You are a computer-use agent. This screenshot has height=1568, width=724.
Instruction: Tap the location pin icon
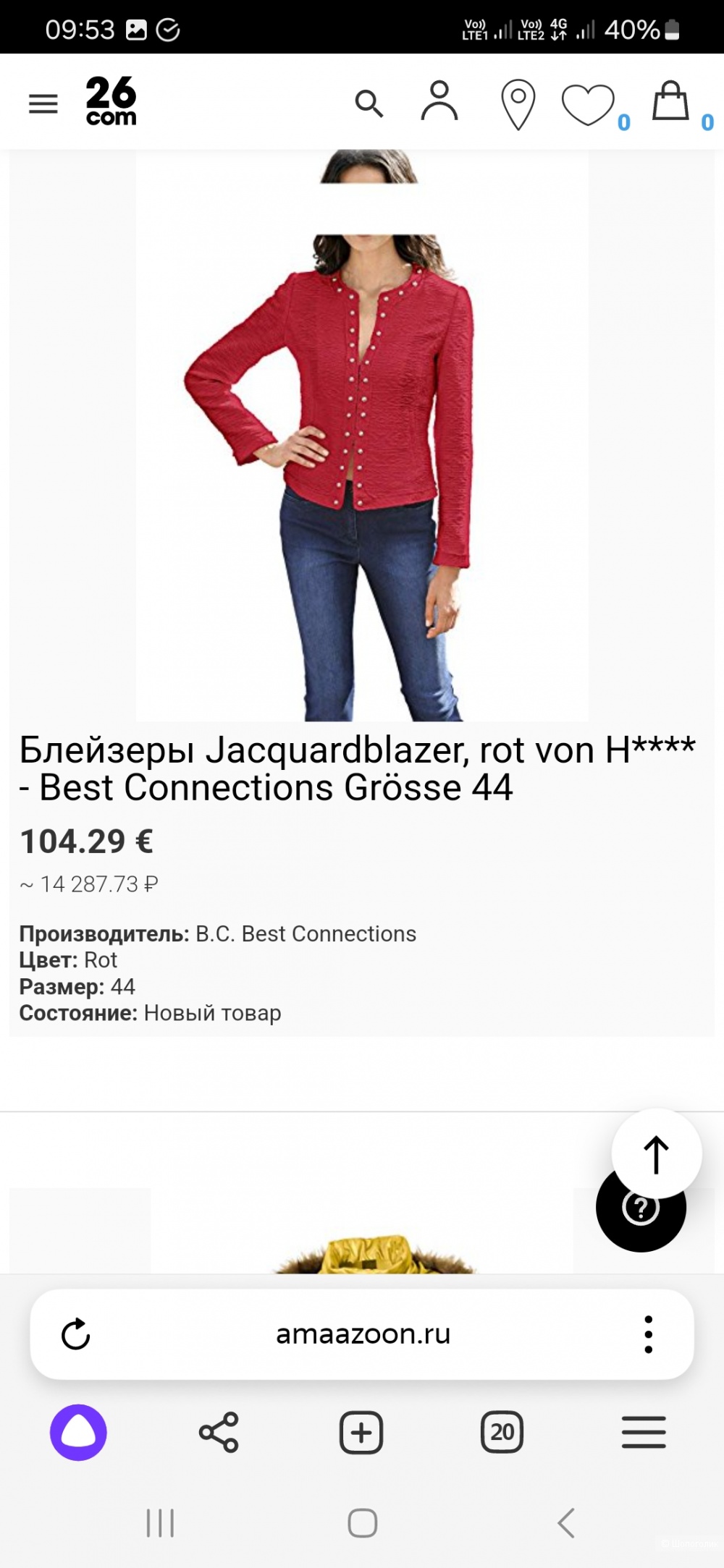point(518,104)
